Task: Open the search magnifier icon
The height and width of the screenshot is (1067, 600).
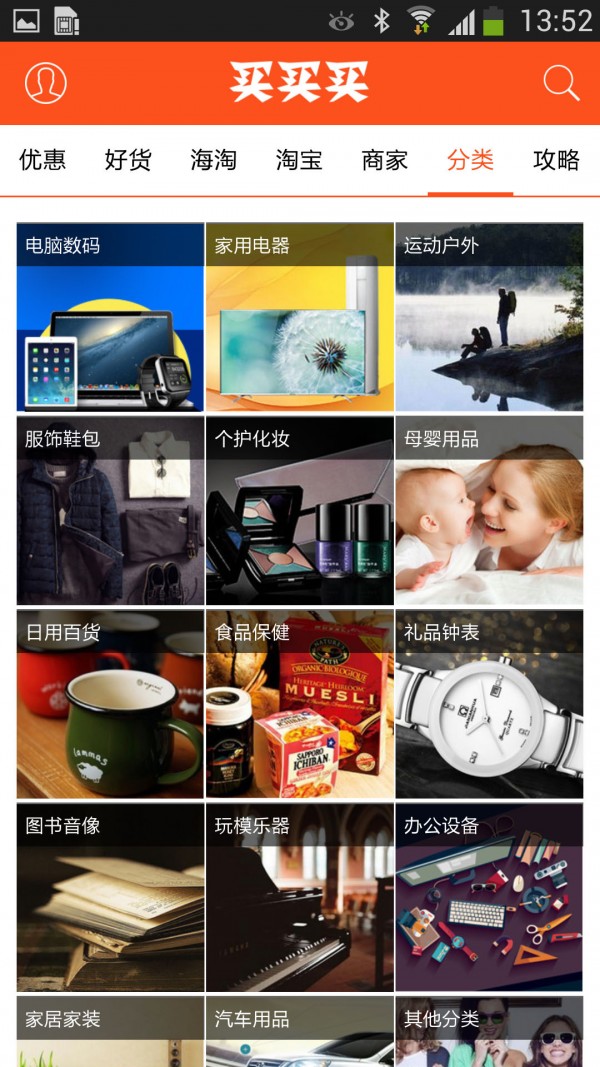Action: (x=561, y=83)
